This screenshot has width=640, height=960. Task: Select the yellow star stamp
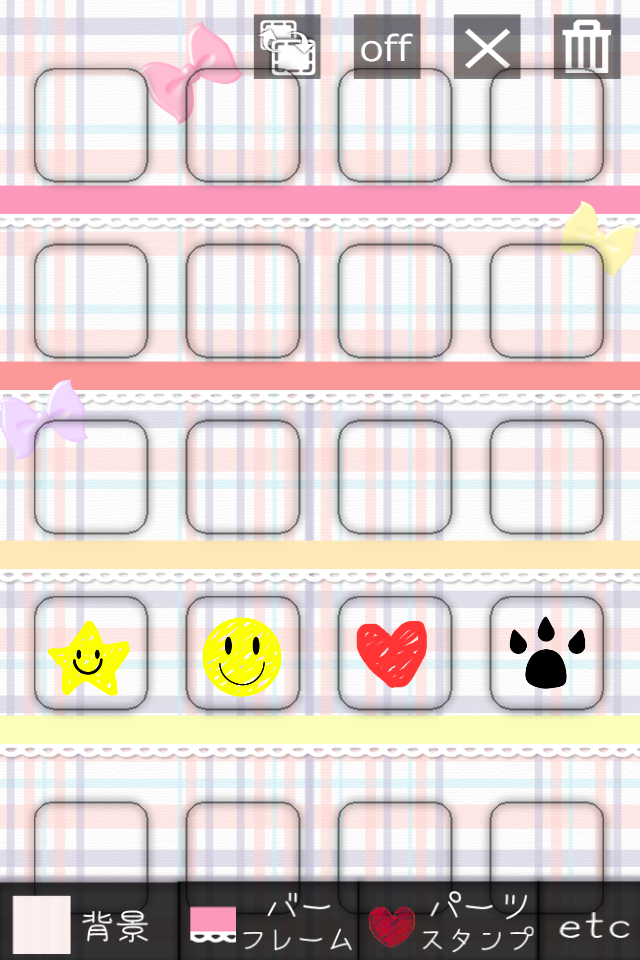tap(90, 657)
